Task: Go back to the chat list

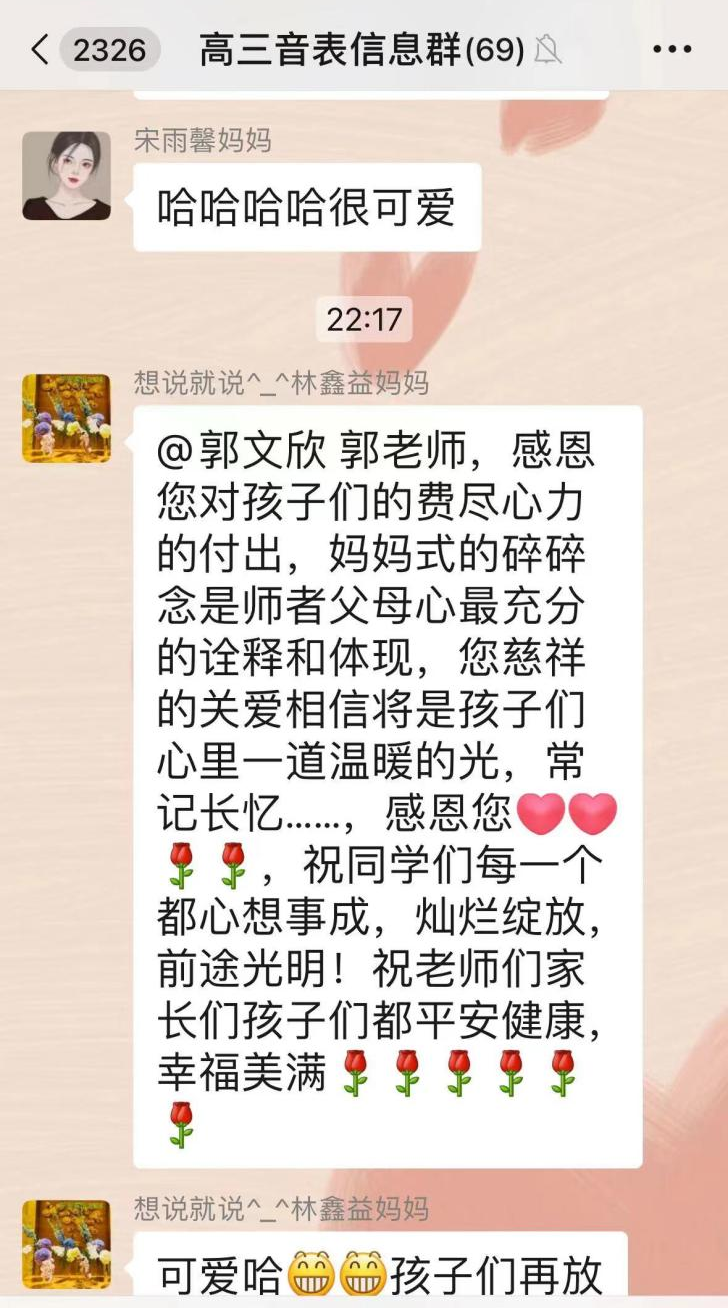Action: click(40, 50)
